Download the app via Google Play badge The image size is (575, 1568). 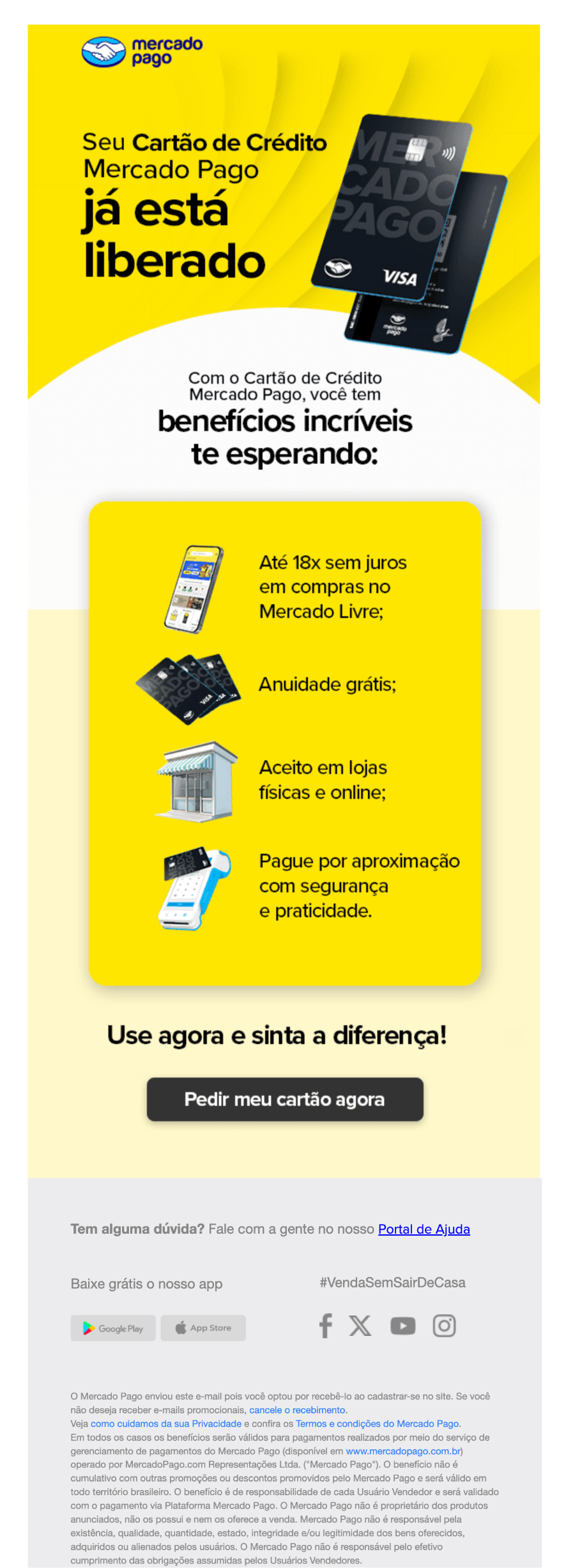coord(113,1328)
